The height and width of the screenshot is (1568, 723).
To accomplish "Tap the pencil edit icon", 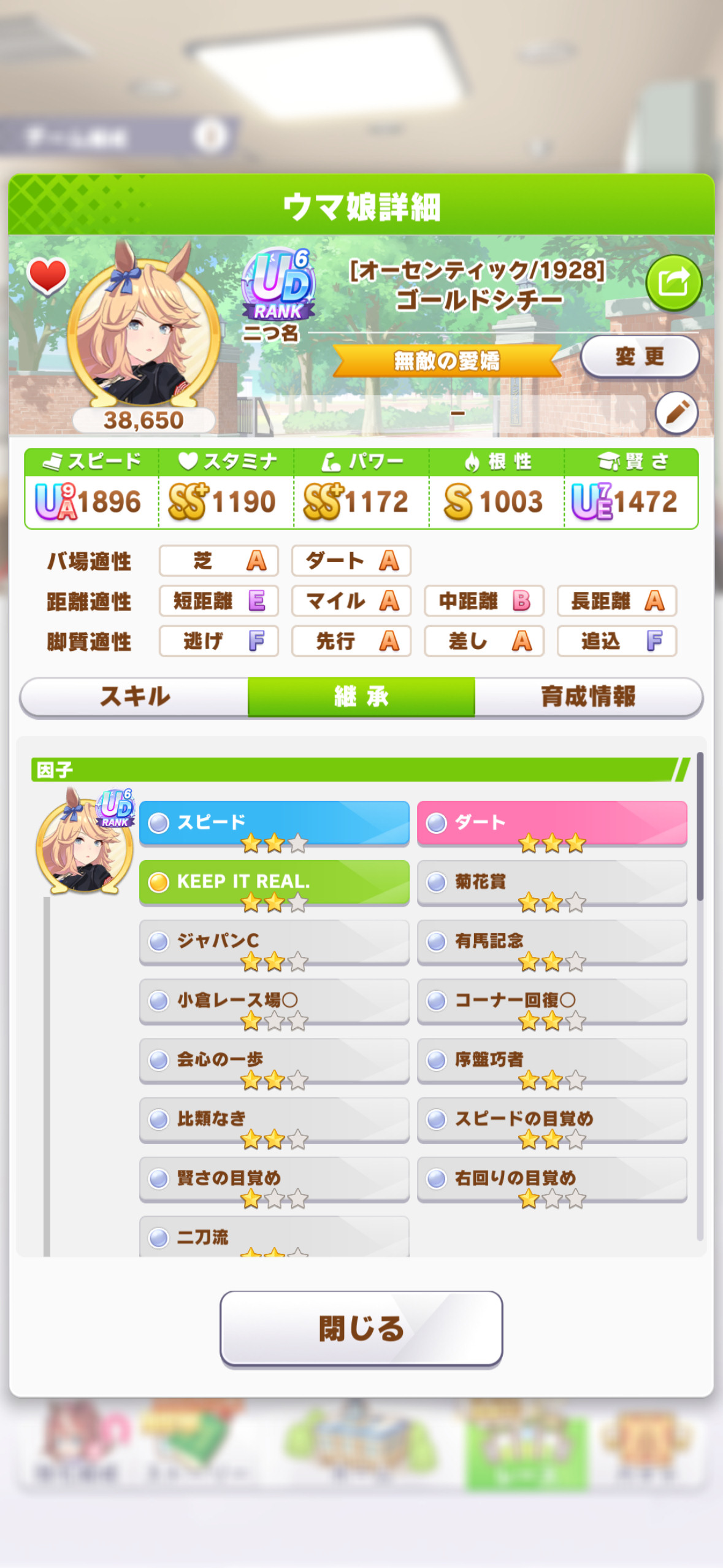I will pyautogui.click(x=676, y=413).
